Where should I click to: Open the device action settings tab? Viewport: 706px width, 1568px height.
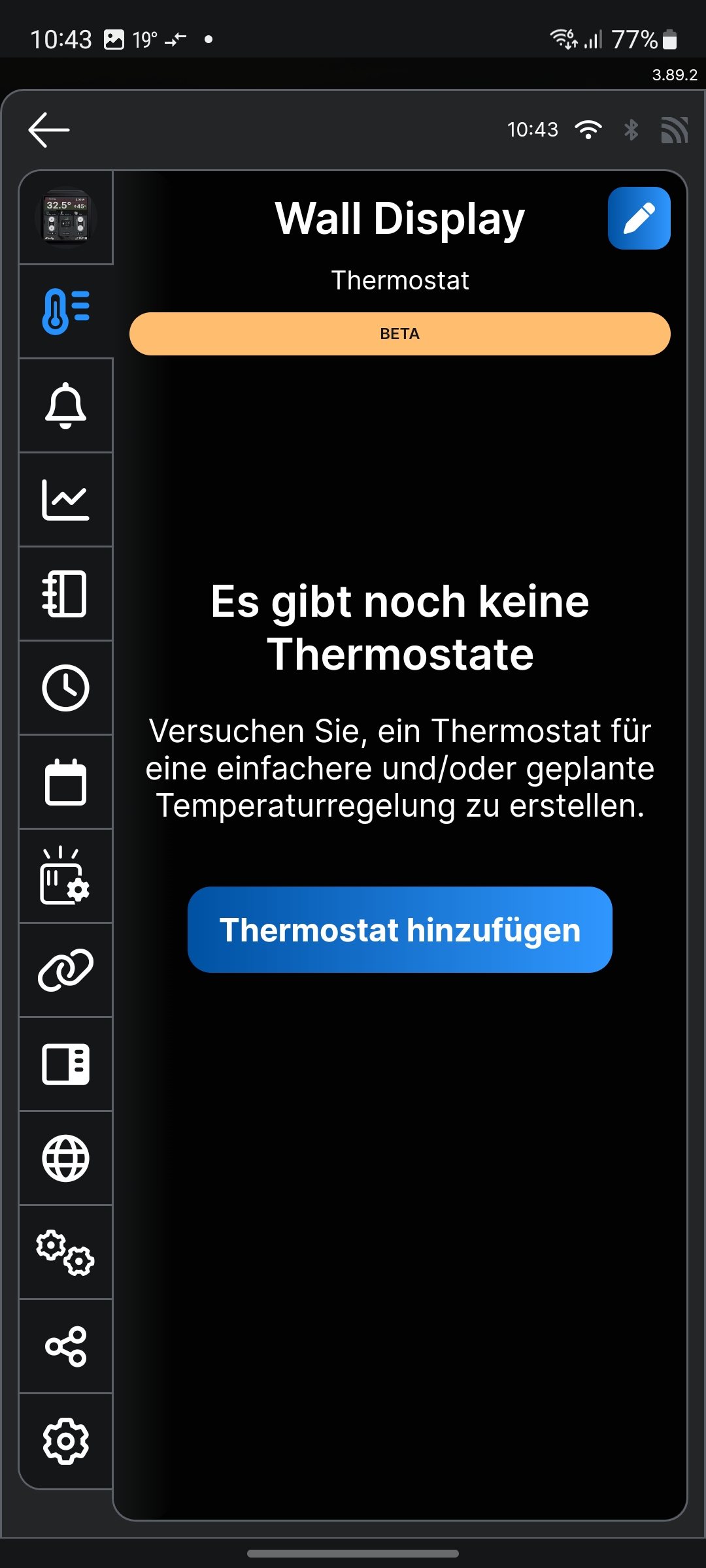tap(66, 876)
